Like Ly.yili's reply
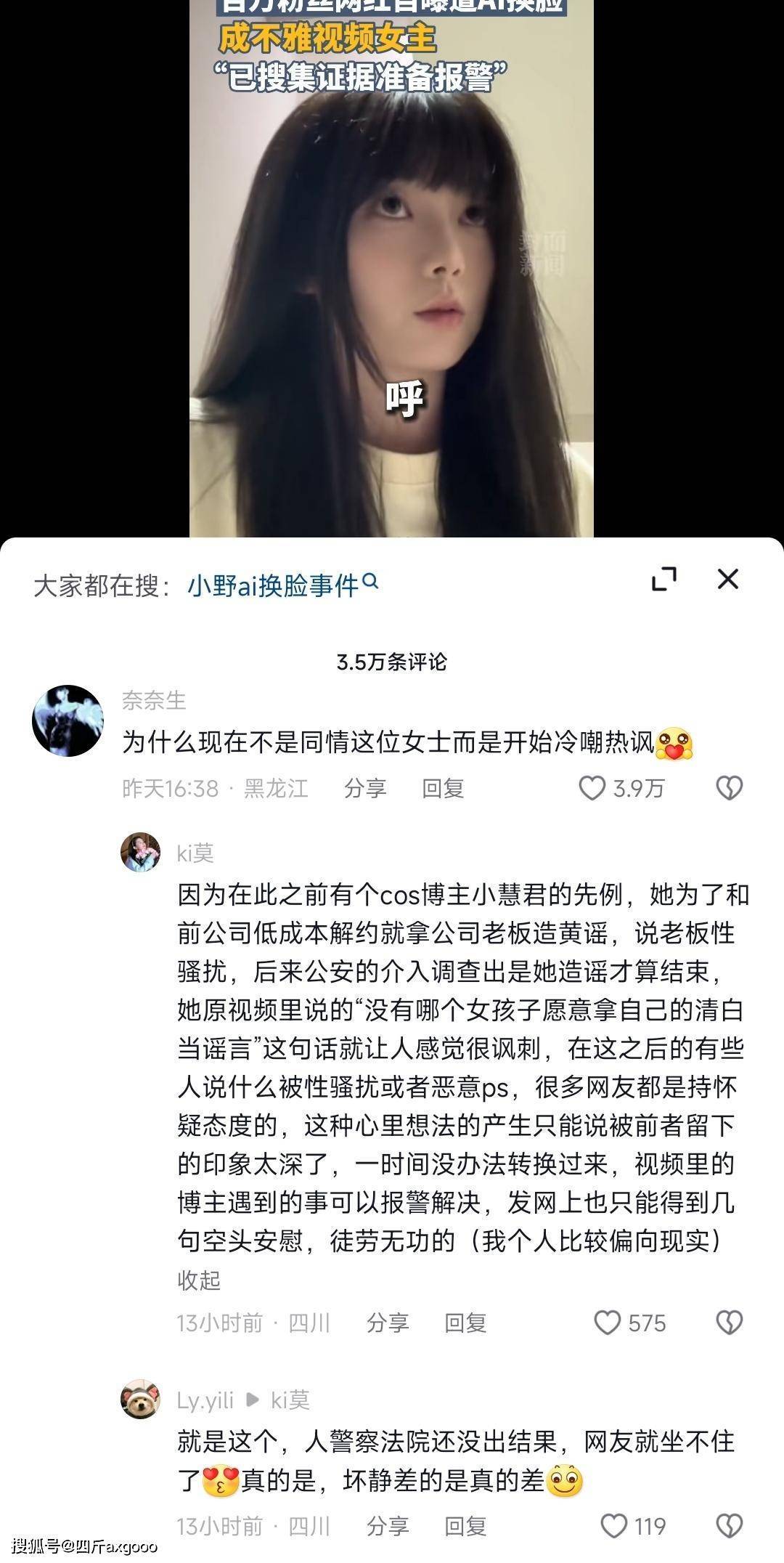 click(x=614, y=1526)
